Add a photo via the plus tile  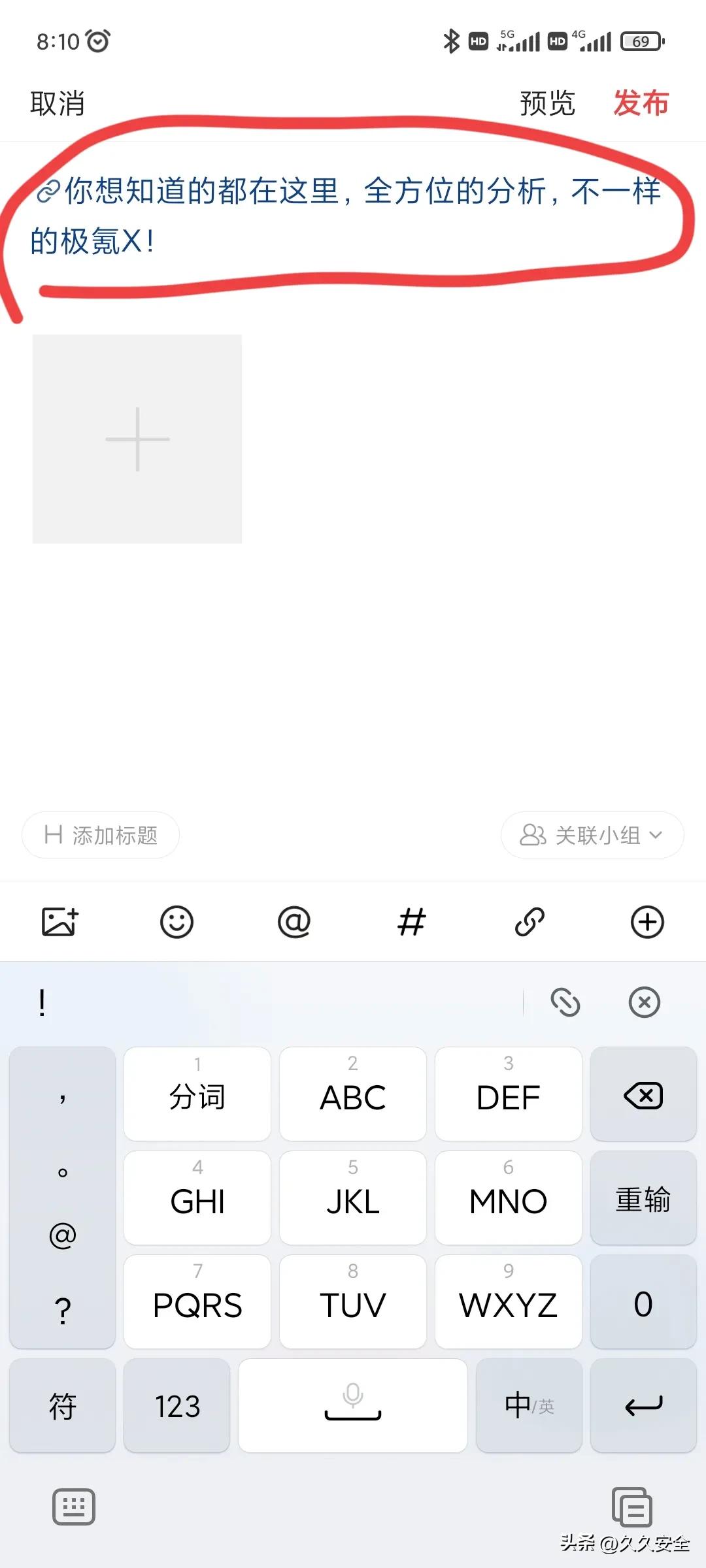click(137, 439)
